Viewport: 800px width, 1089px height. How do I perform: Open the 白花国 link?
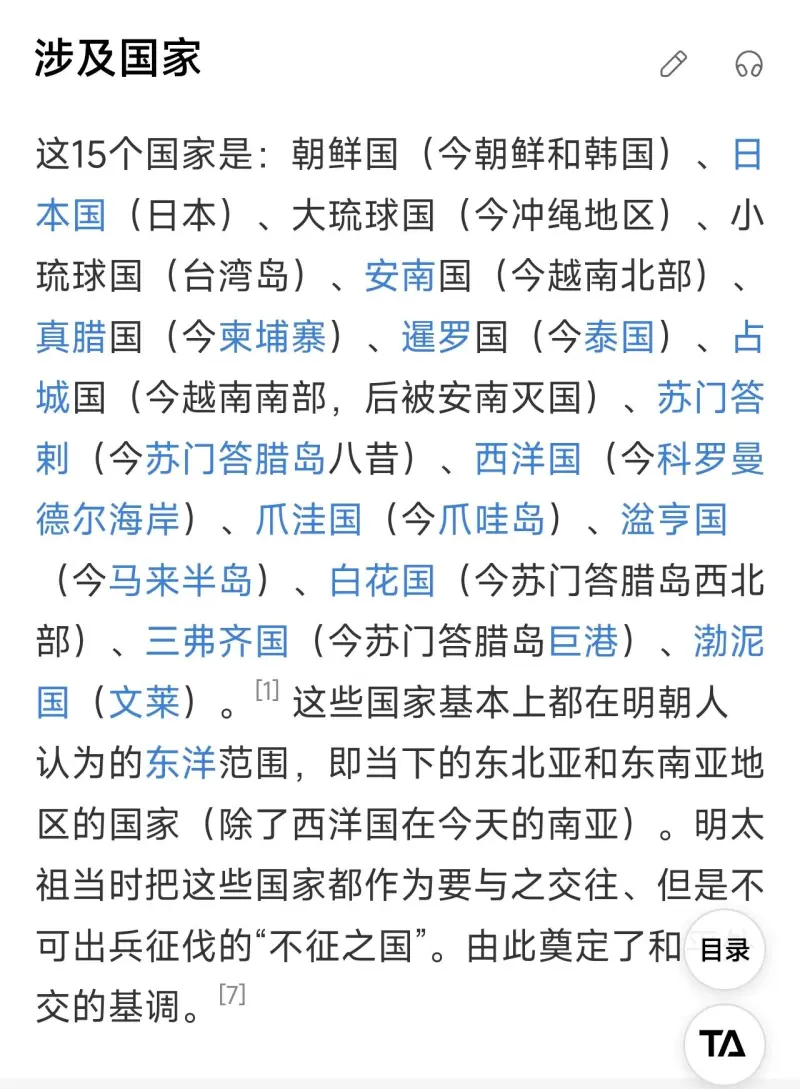(x=382, y=581)
